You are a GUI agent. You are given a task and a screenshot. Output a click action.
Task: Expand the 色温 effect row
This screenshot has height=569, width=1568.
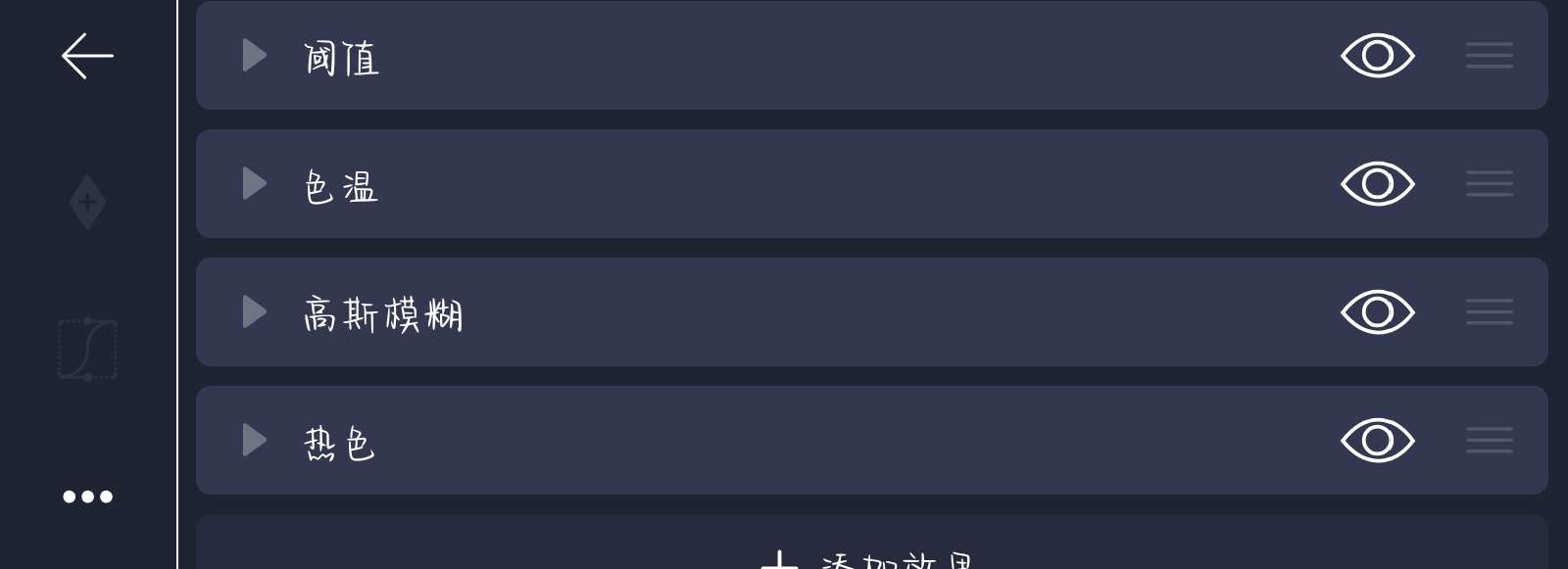tap(255, 184)
